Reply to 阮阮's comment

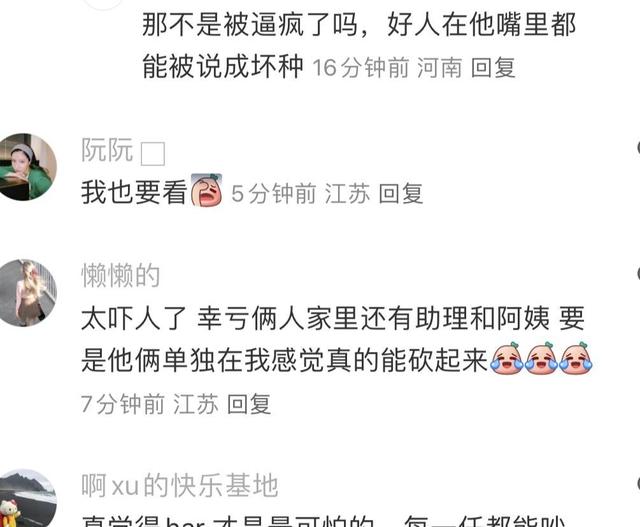[400, 194]
